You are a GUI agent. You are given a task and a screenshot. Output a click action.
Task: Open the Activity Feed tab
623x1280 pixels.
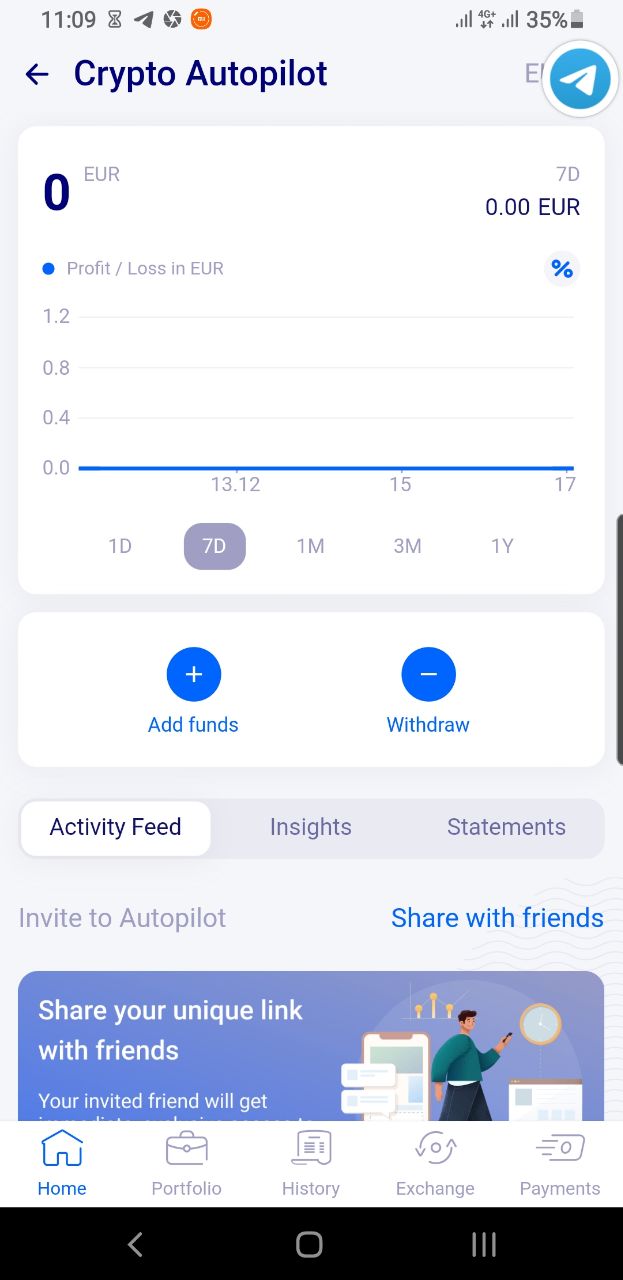click(115, 827)
